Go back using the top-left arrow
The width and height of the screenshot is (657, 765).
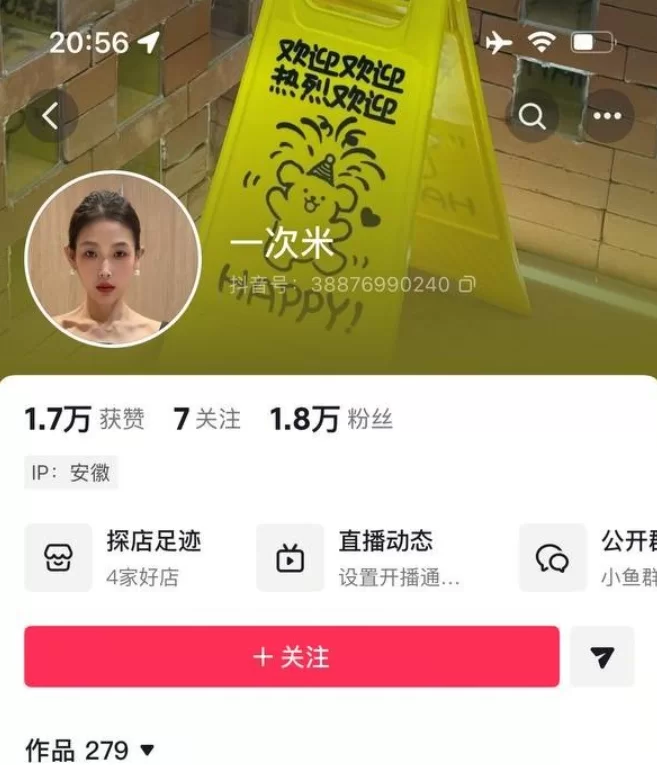tap(51, 117)
